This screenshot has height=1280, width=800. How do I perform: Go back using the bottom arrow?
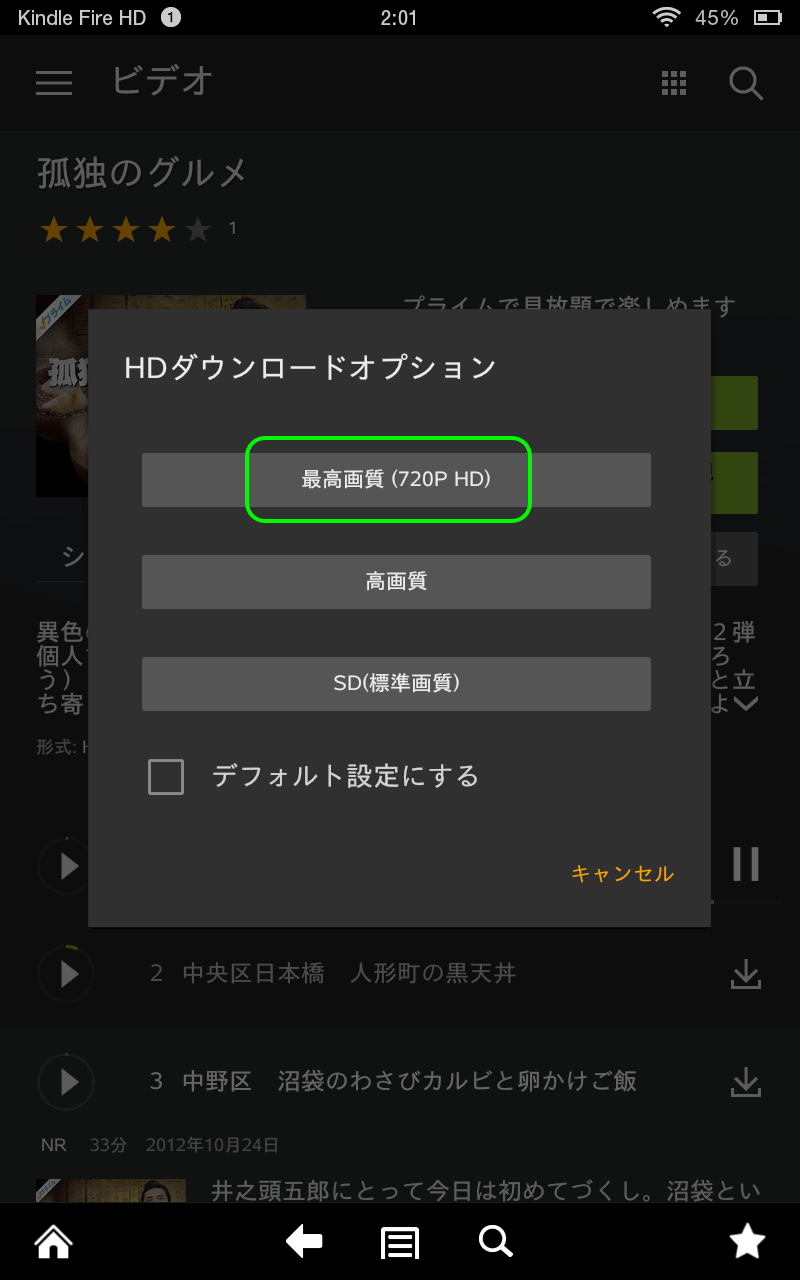tap(304, 1242)
